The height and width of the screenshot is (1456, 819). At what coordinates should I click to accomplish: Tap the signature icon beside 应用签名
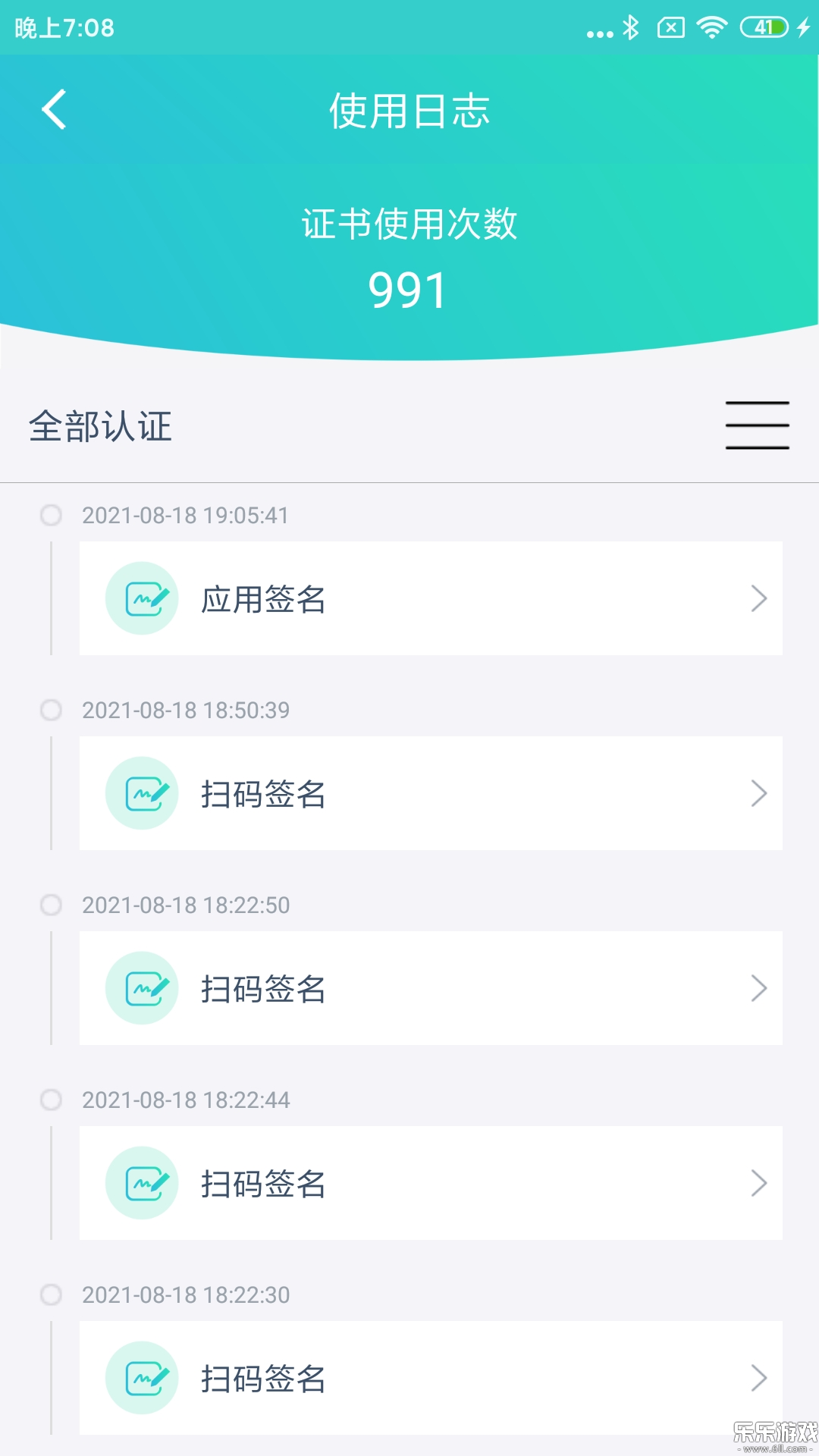[x=142, y=598]
